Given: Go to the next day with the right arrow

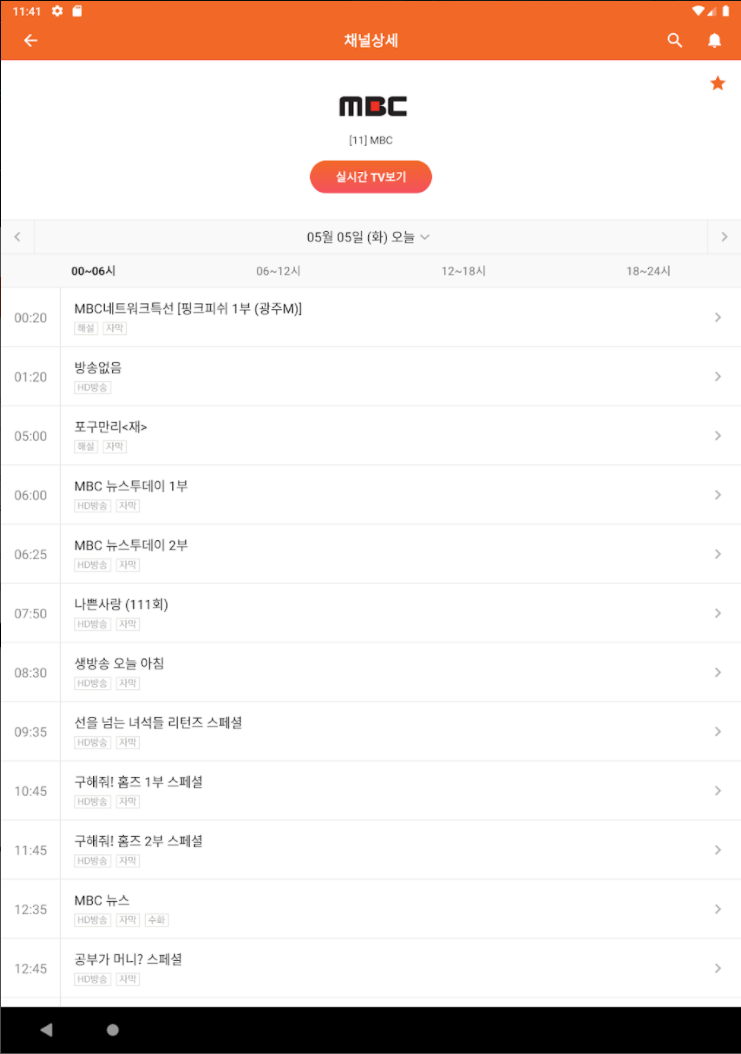Looking at the screenshot, I should (723, 236).
